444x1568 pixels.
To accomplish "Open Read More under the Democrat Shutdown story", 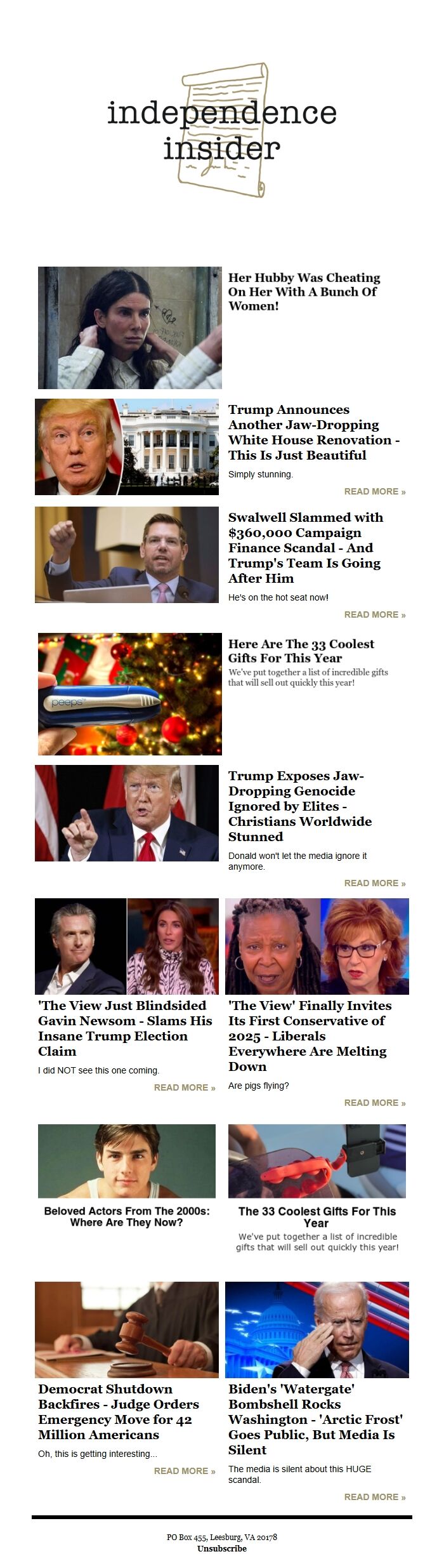I will pos(184,1471).
